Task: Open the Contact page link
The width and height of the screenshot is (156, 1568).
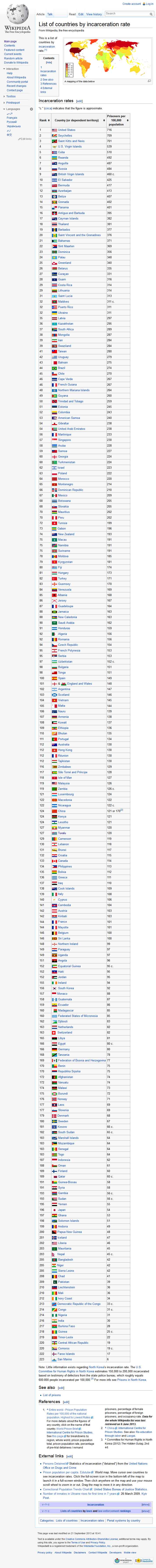Action: click(x=15, y=90)
